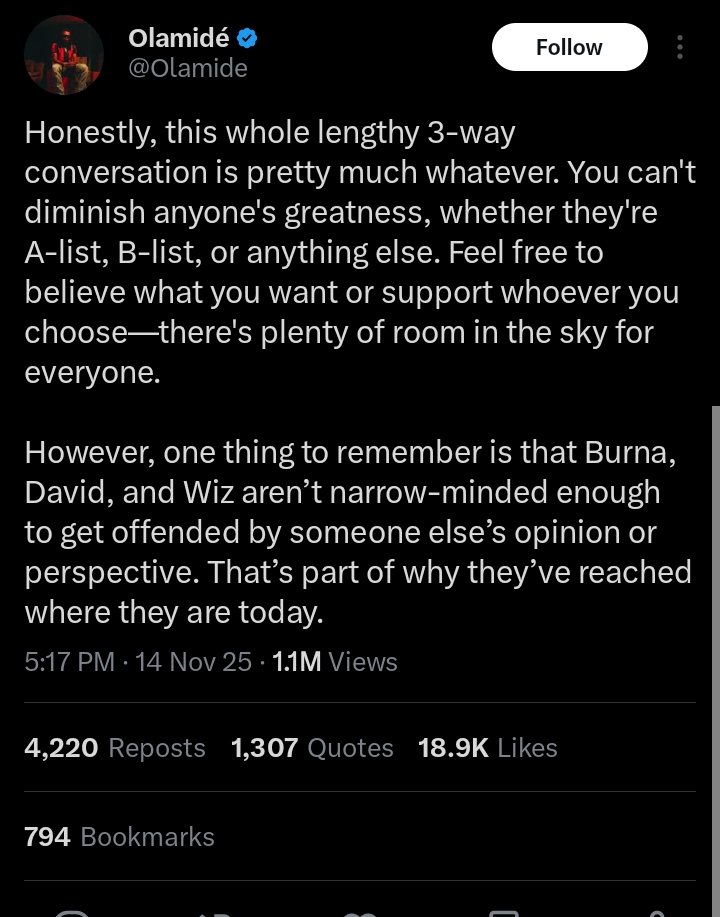The image size is (720, 917).
Task: Open the three-dot overflow menu
Action: (680, 47)
